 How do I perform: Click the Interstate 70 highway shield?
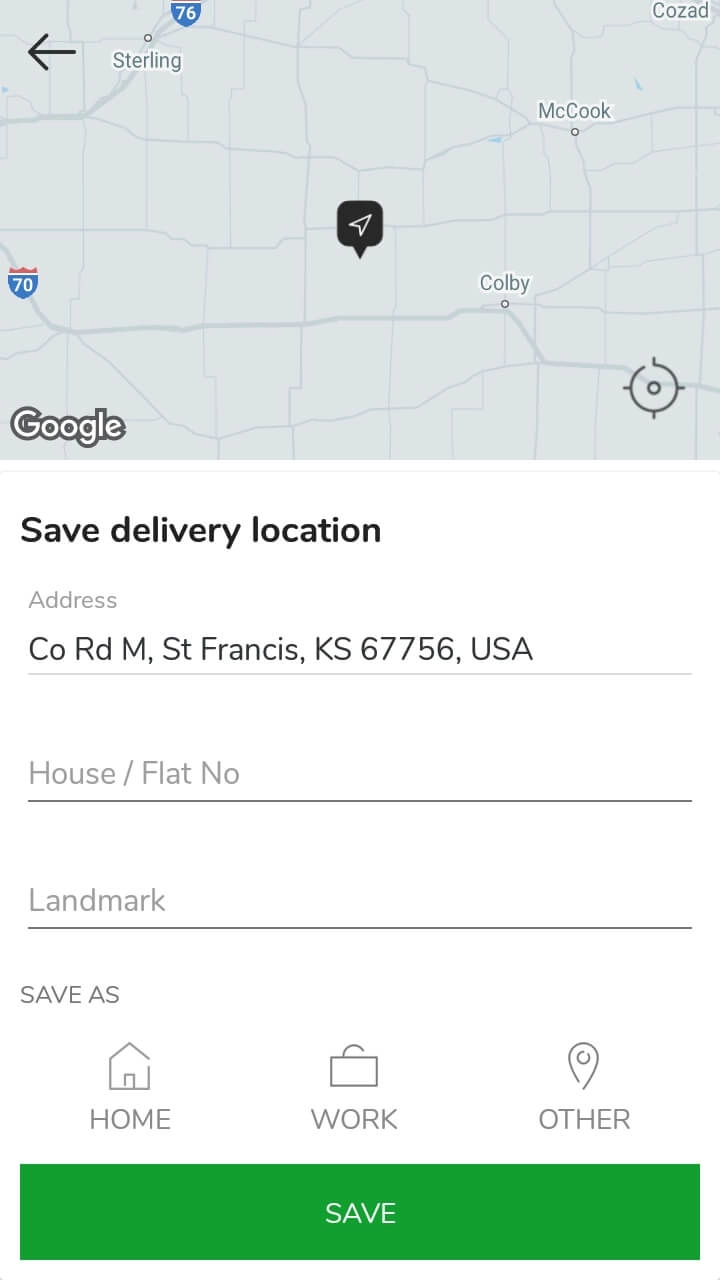(22, 284)
